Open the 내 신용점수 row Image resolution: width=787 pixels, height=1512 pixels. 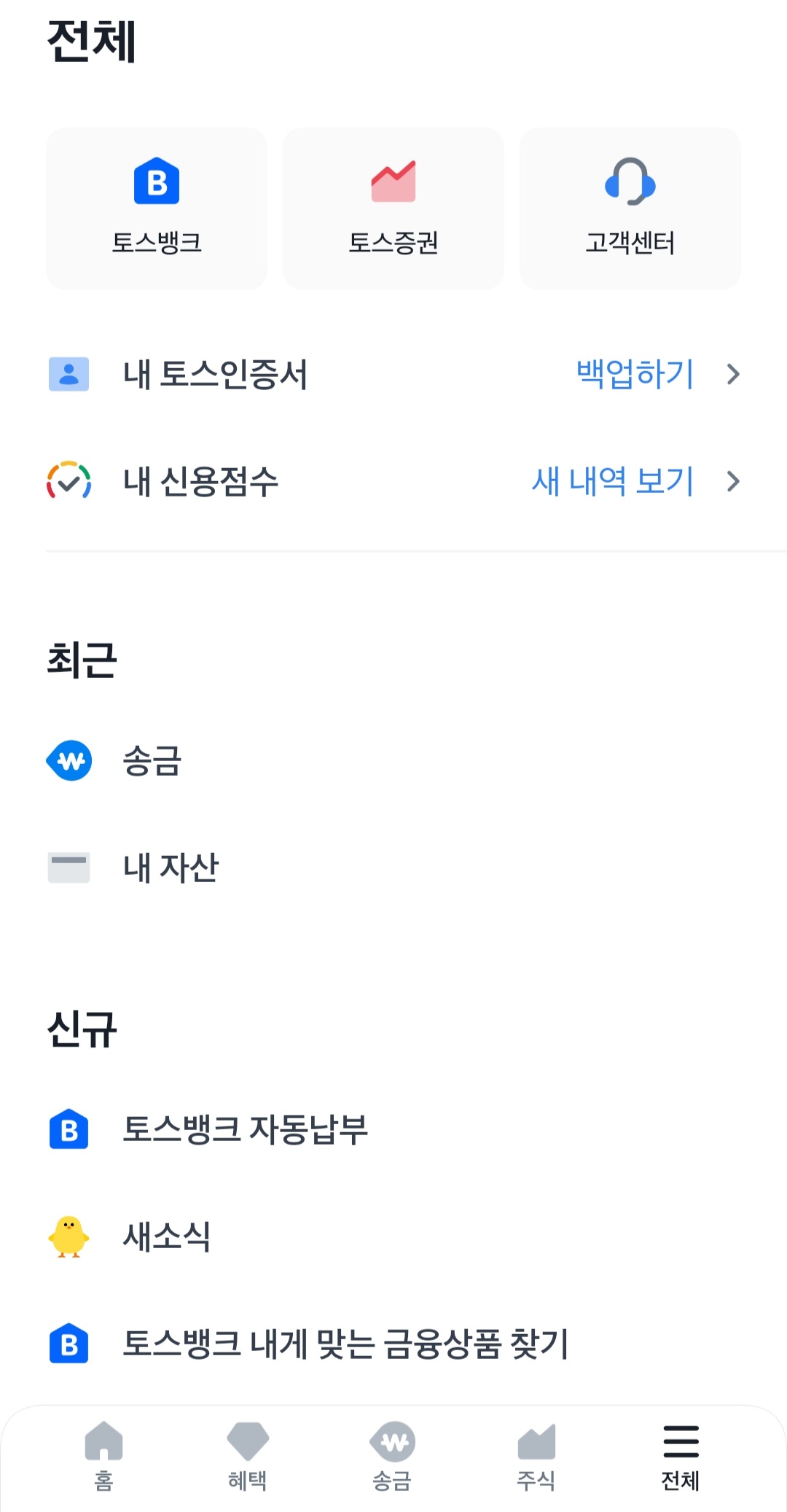pyautogui.click(x=393, y=481)
